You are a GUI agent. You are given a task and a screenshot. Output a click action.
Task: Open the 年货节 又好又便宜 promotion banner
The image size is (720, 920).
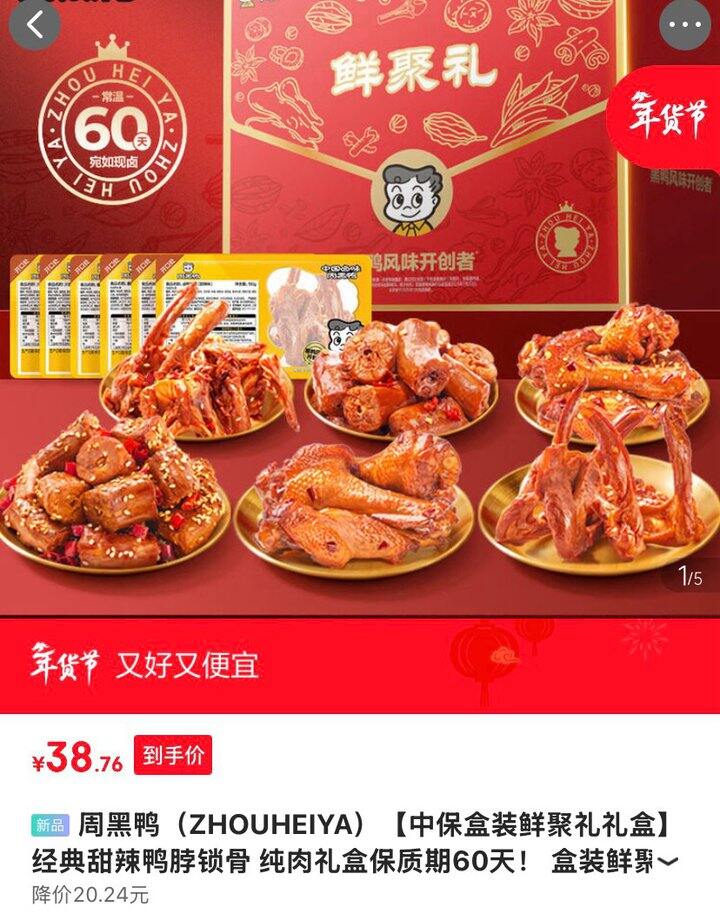[x=360, y=666]
